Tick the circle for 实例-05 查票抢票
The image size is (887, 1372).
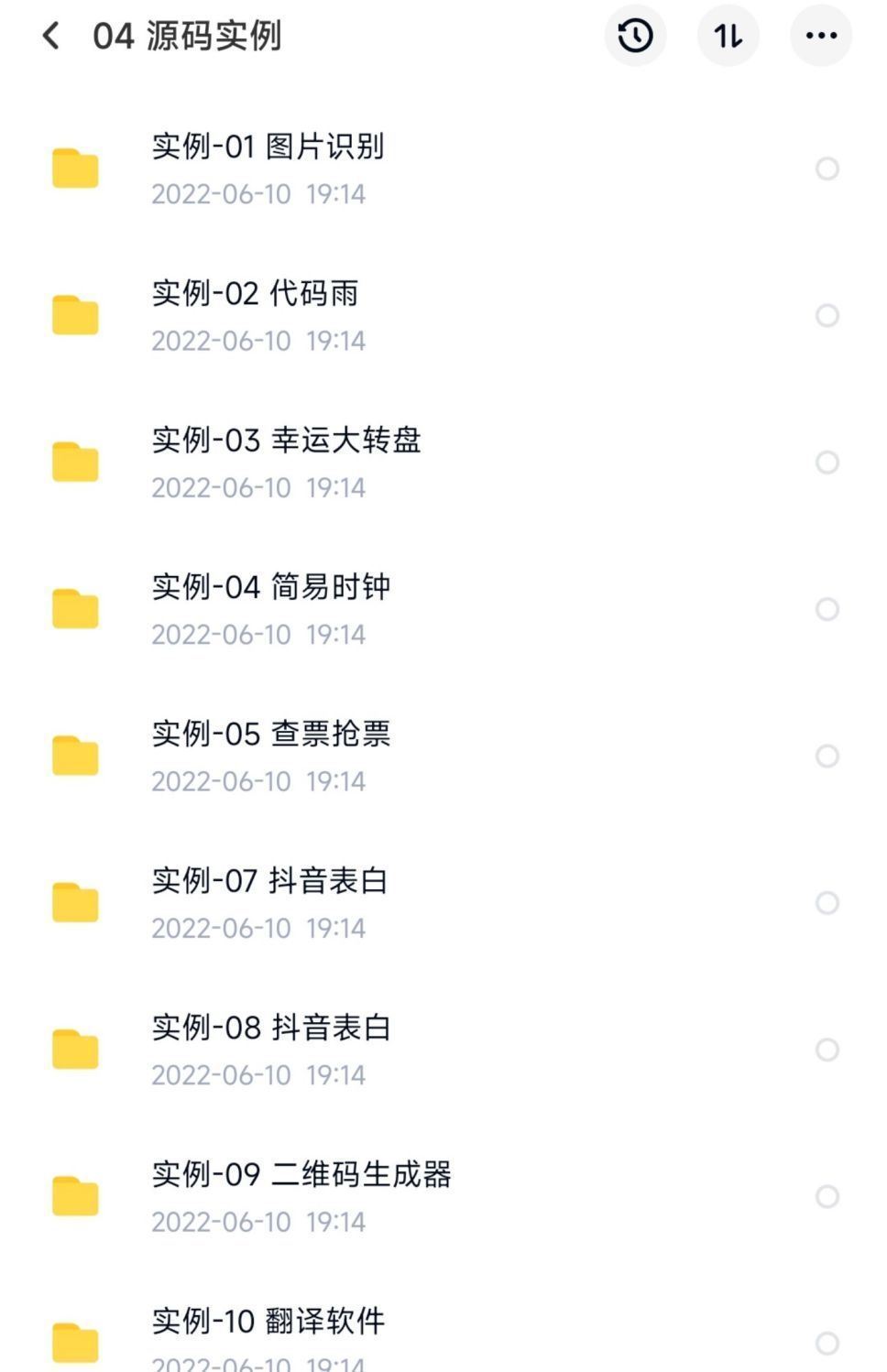[827, 756]
